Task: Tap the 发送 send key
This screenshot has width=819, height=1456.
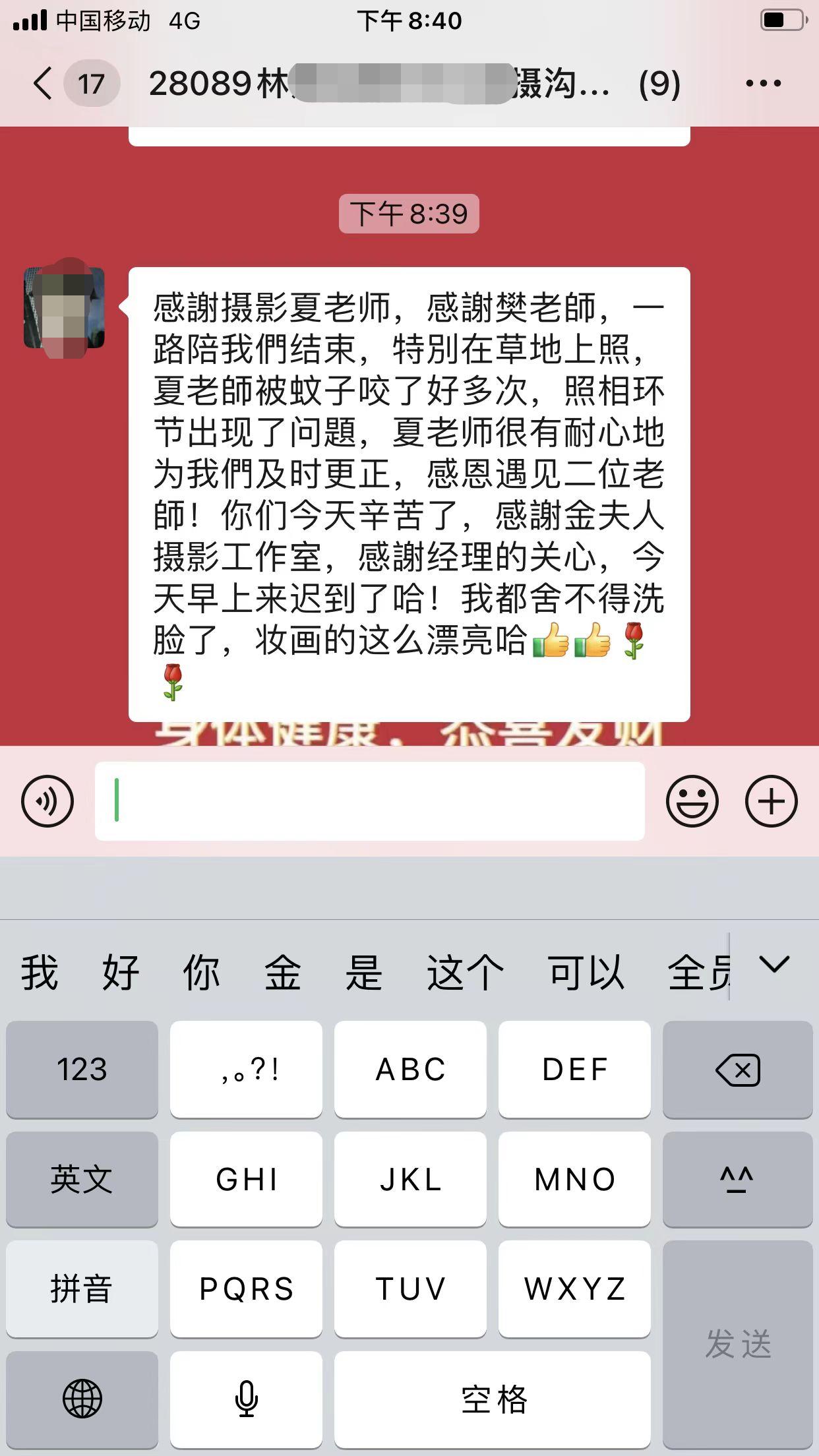Action: pos(737,1344)
